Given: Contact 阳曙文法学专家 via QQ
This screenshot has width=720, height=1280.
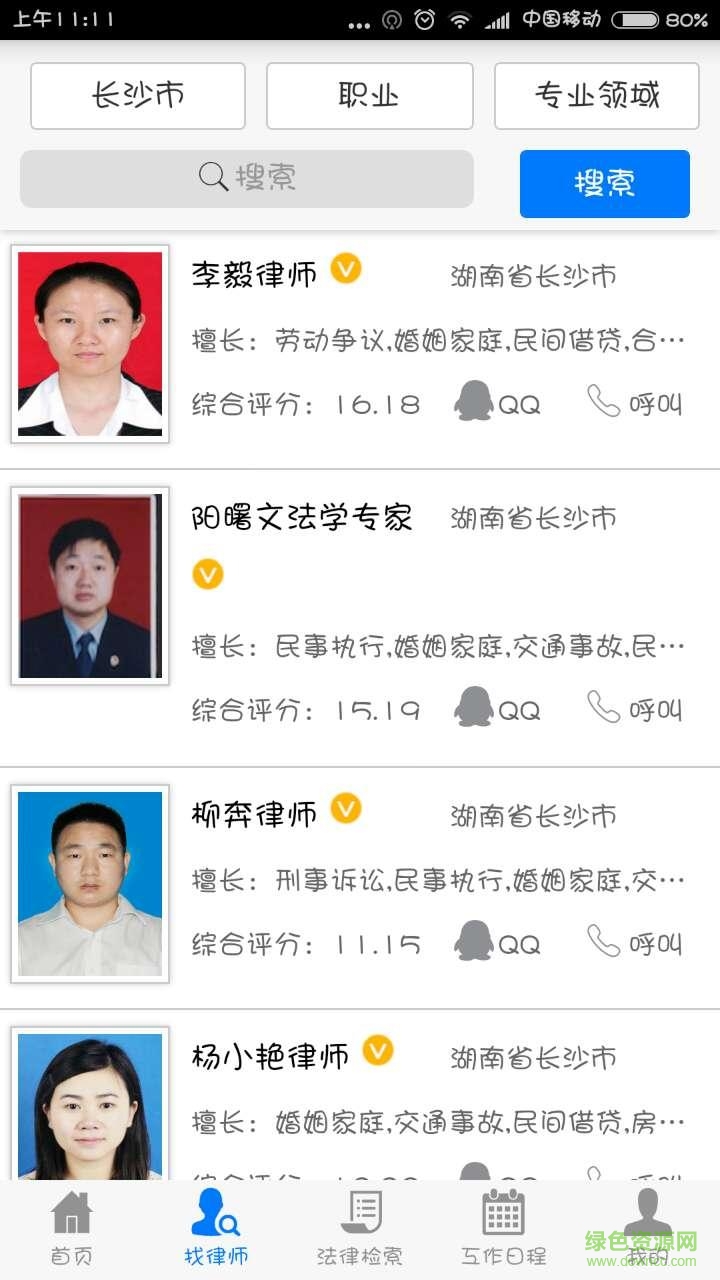Looking at the screenshot, I should click(x=497, y=709).
